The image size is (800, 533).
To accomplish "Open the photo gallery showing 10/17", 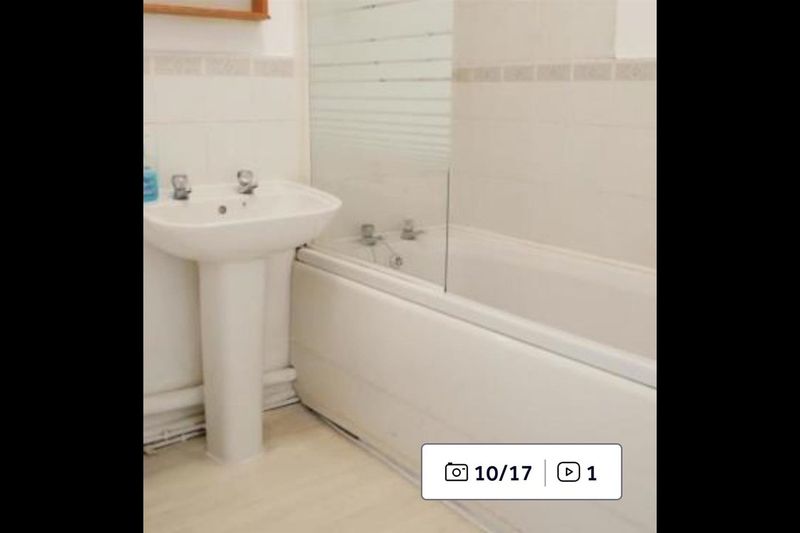I will click(x=489, y=472).
